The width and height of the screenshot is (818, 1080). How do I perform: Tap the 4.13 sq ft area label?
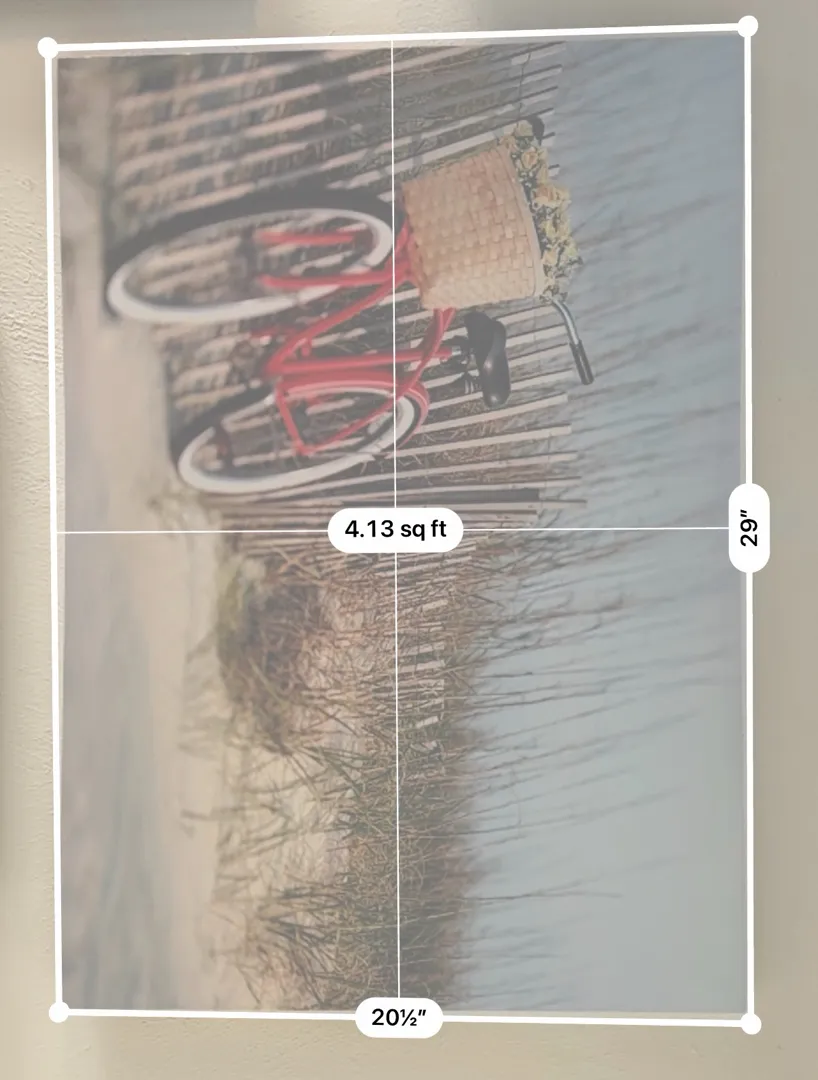coord(395,530)
